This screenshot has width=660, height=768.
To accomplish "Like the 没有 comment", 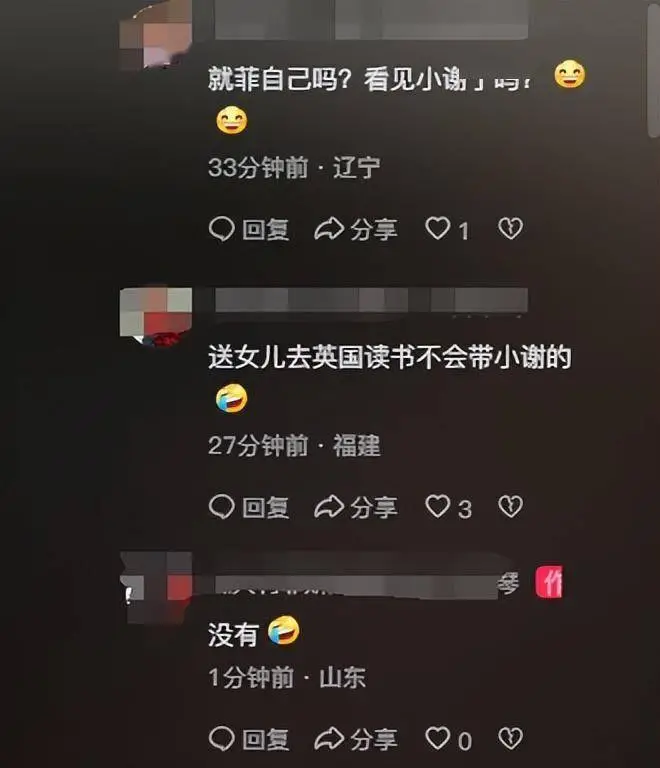I will pyautogui.click(x=439, y=739).
